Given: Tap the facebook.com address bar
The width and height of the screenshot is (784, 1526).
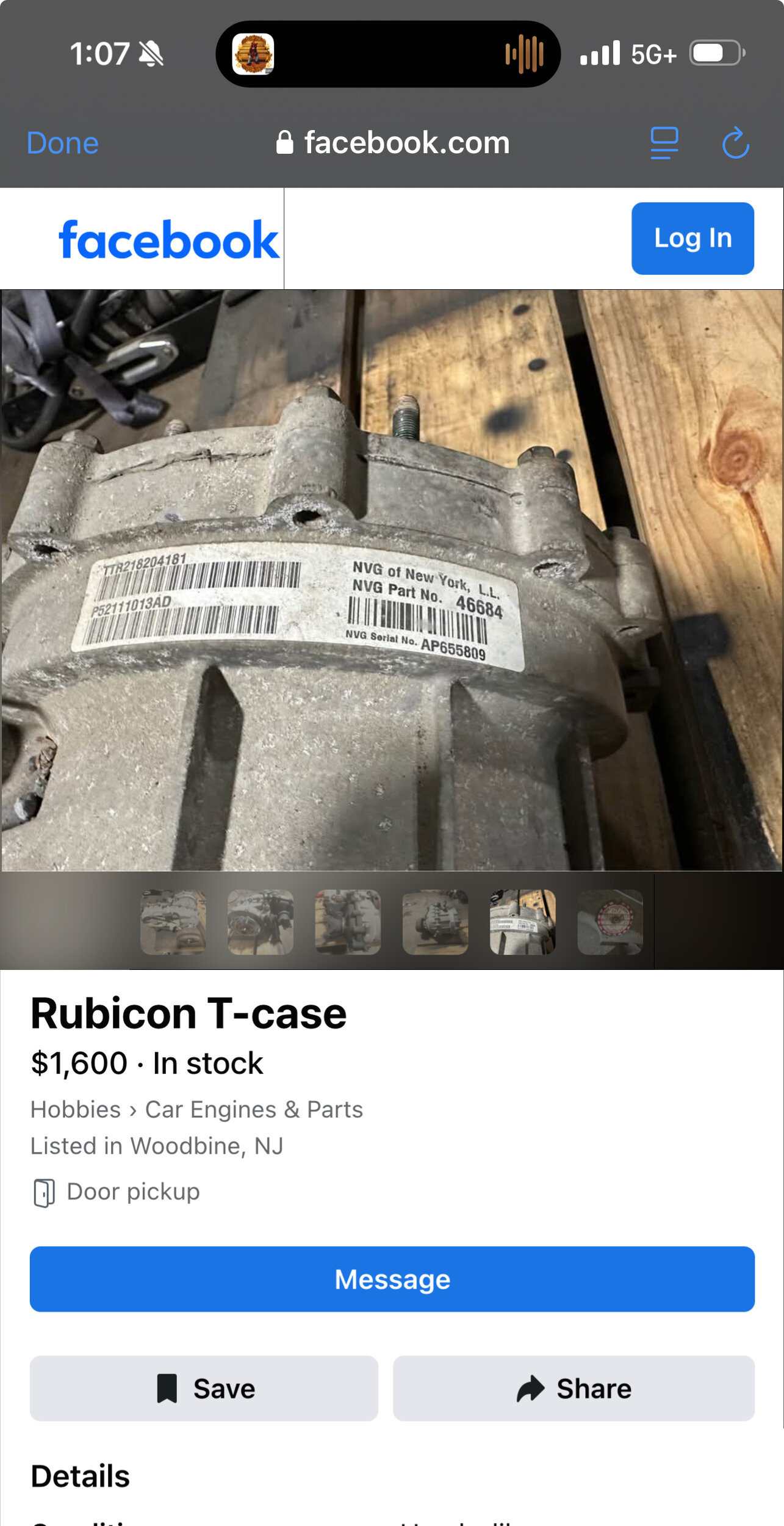Looking at the screenshot, I should coord(393,143).
